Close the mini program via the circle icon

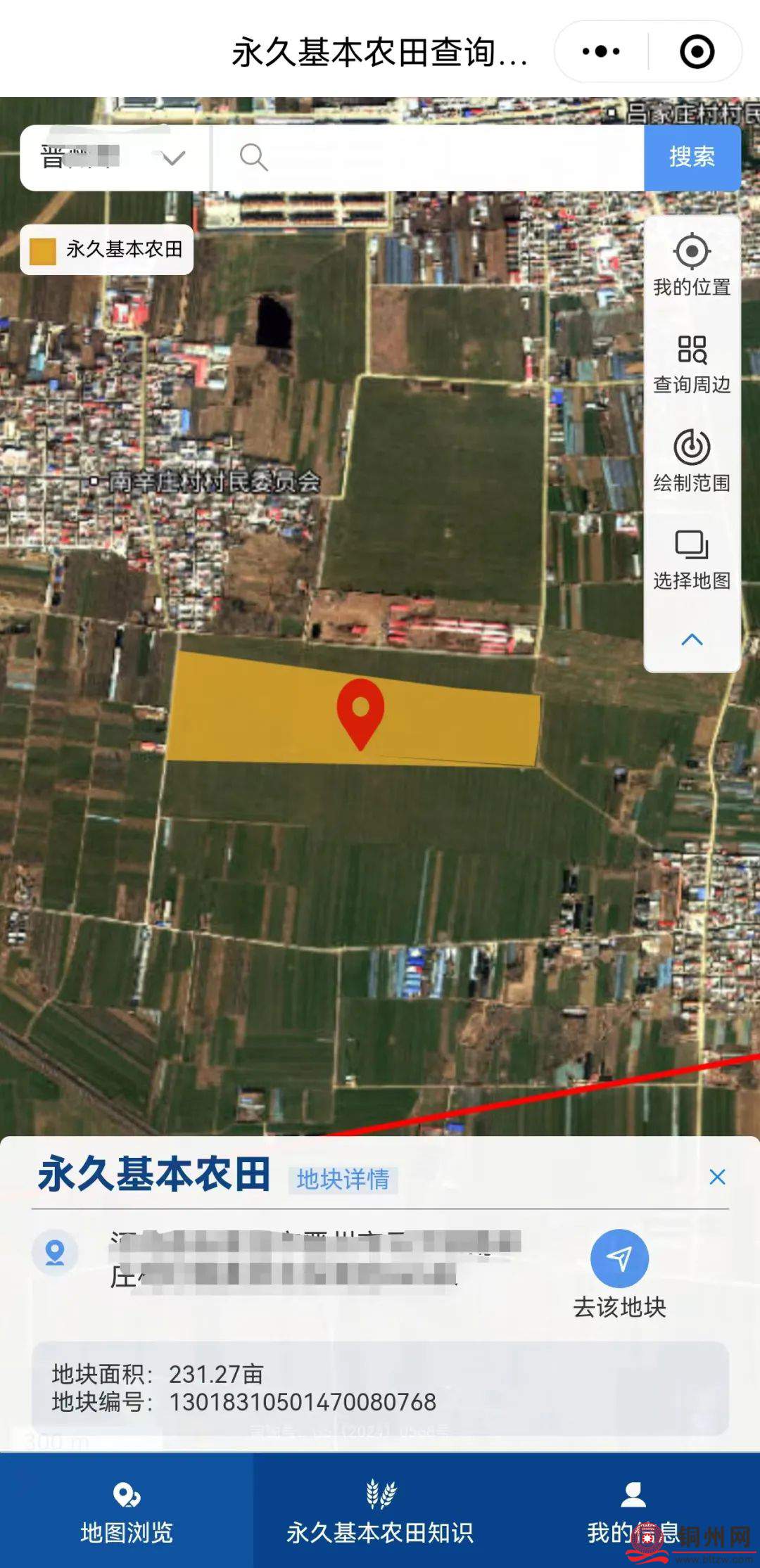(x=697, y=51)
